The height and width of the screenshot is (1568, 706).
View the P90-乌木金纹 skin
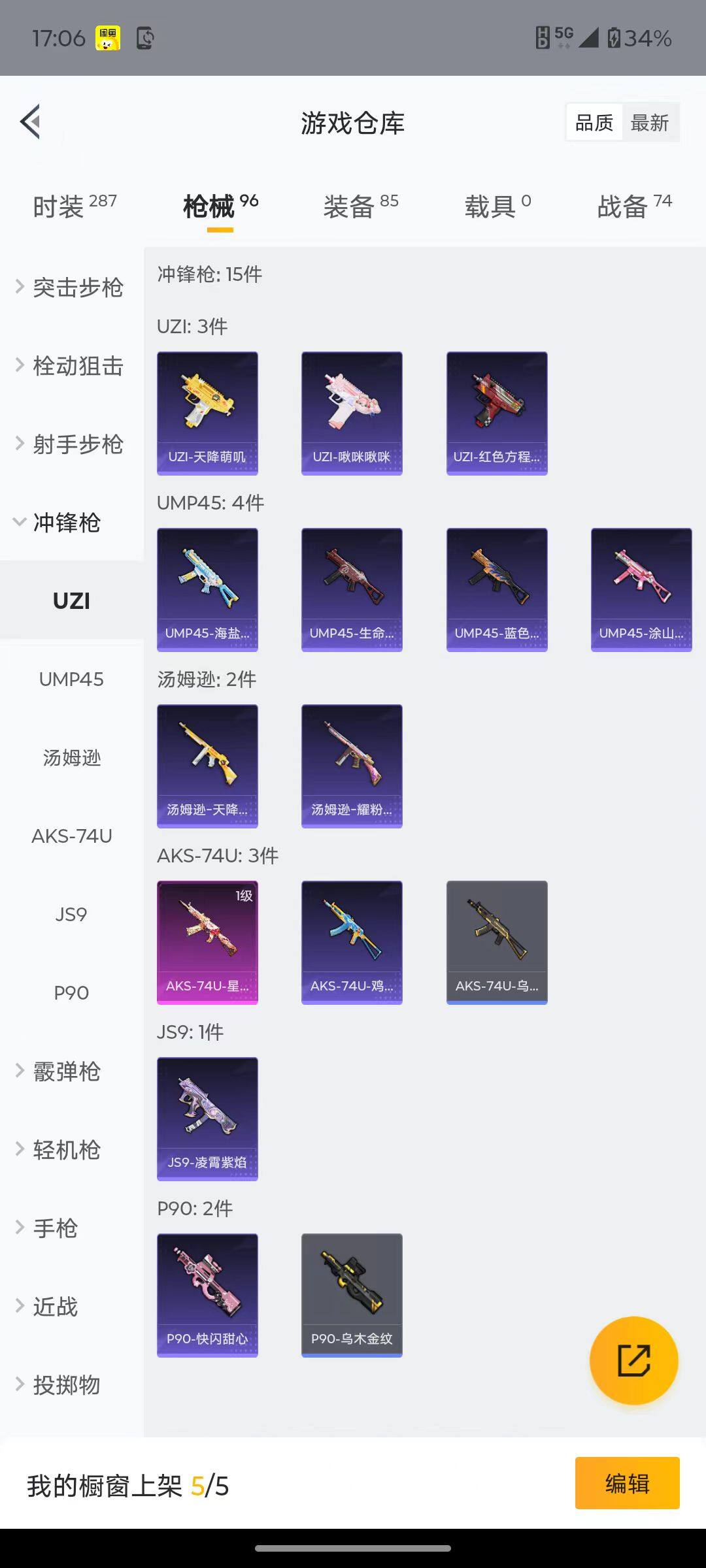click(352, 1295)
